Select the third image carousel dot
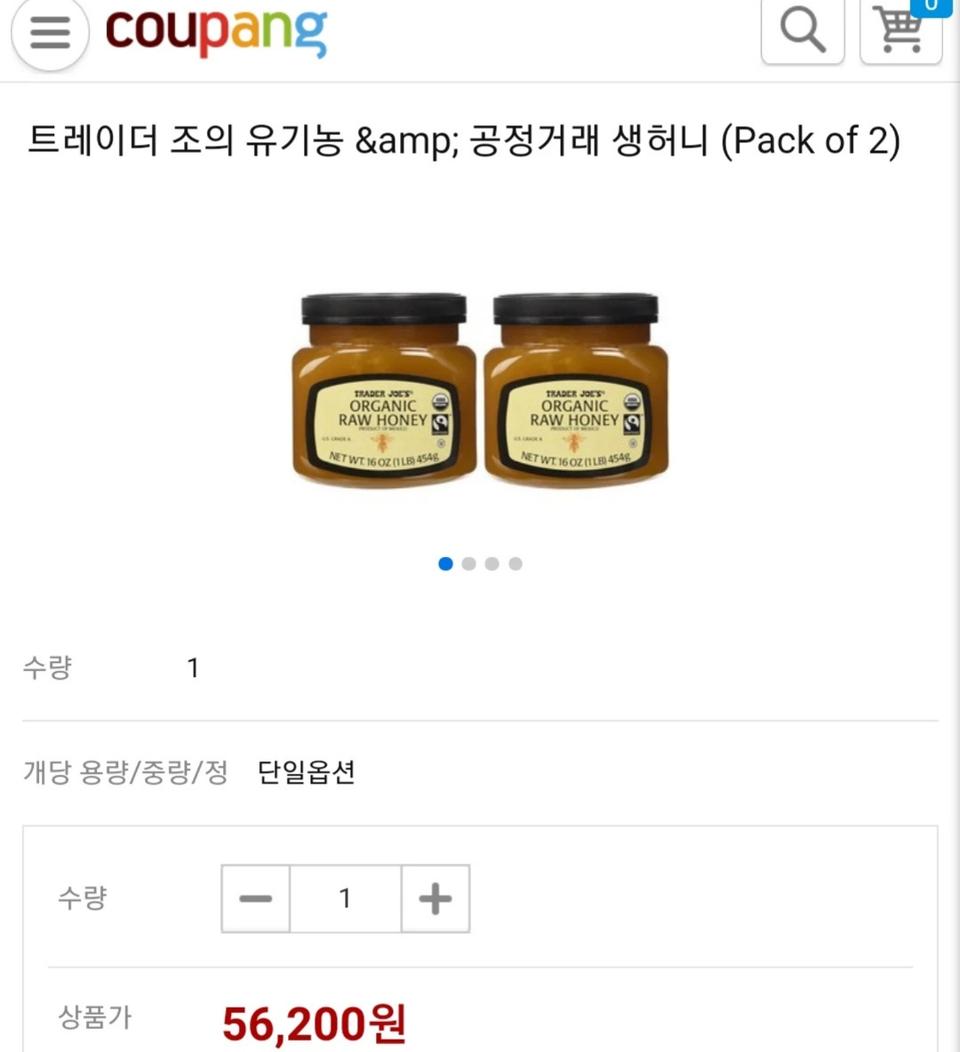 pos(492,563)
